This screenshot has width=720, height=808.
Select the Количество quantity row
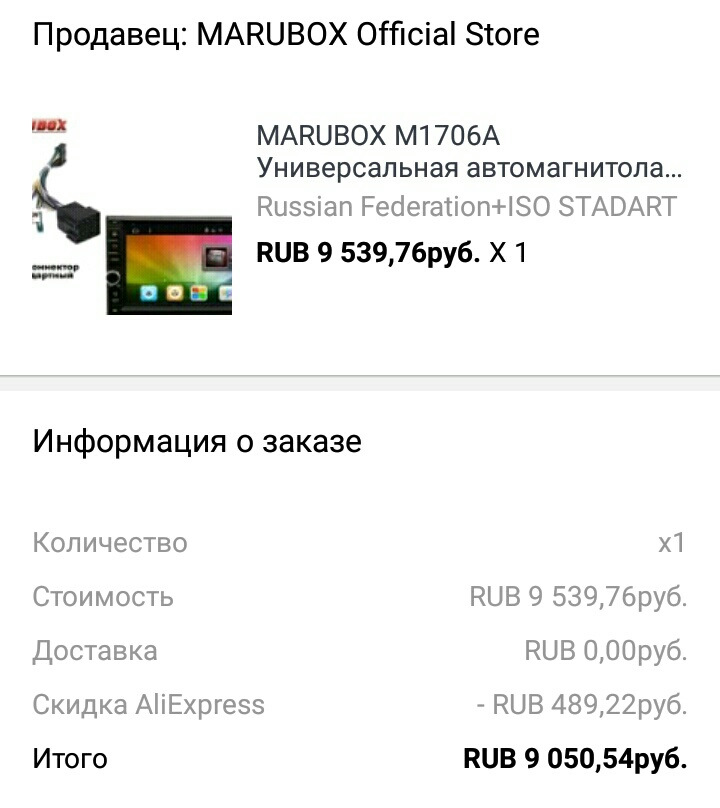tap(110, 544)
